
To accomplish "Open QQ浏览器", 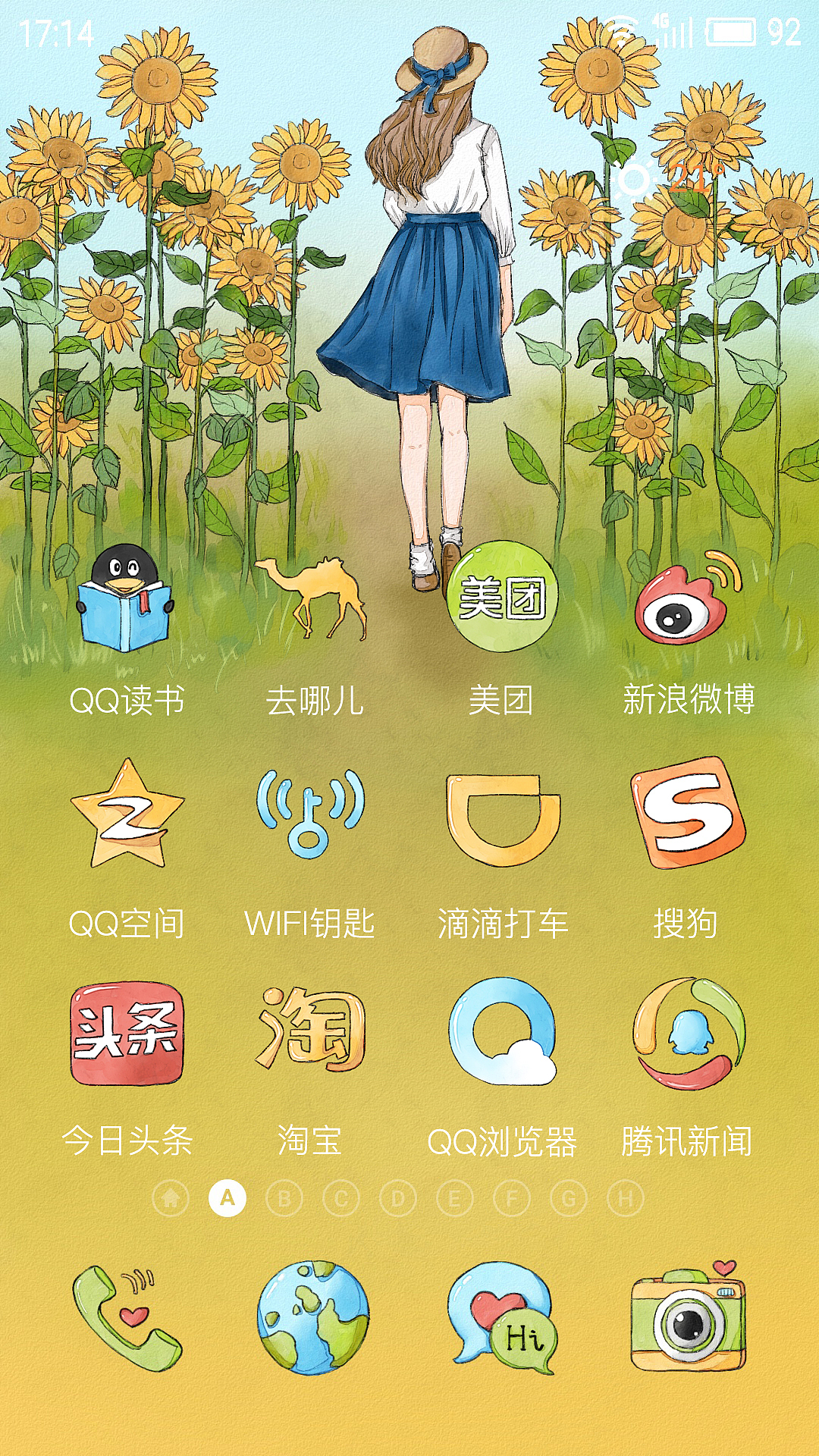I will pos(503,1031).
